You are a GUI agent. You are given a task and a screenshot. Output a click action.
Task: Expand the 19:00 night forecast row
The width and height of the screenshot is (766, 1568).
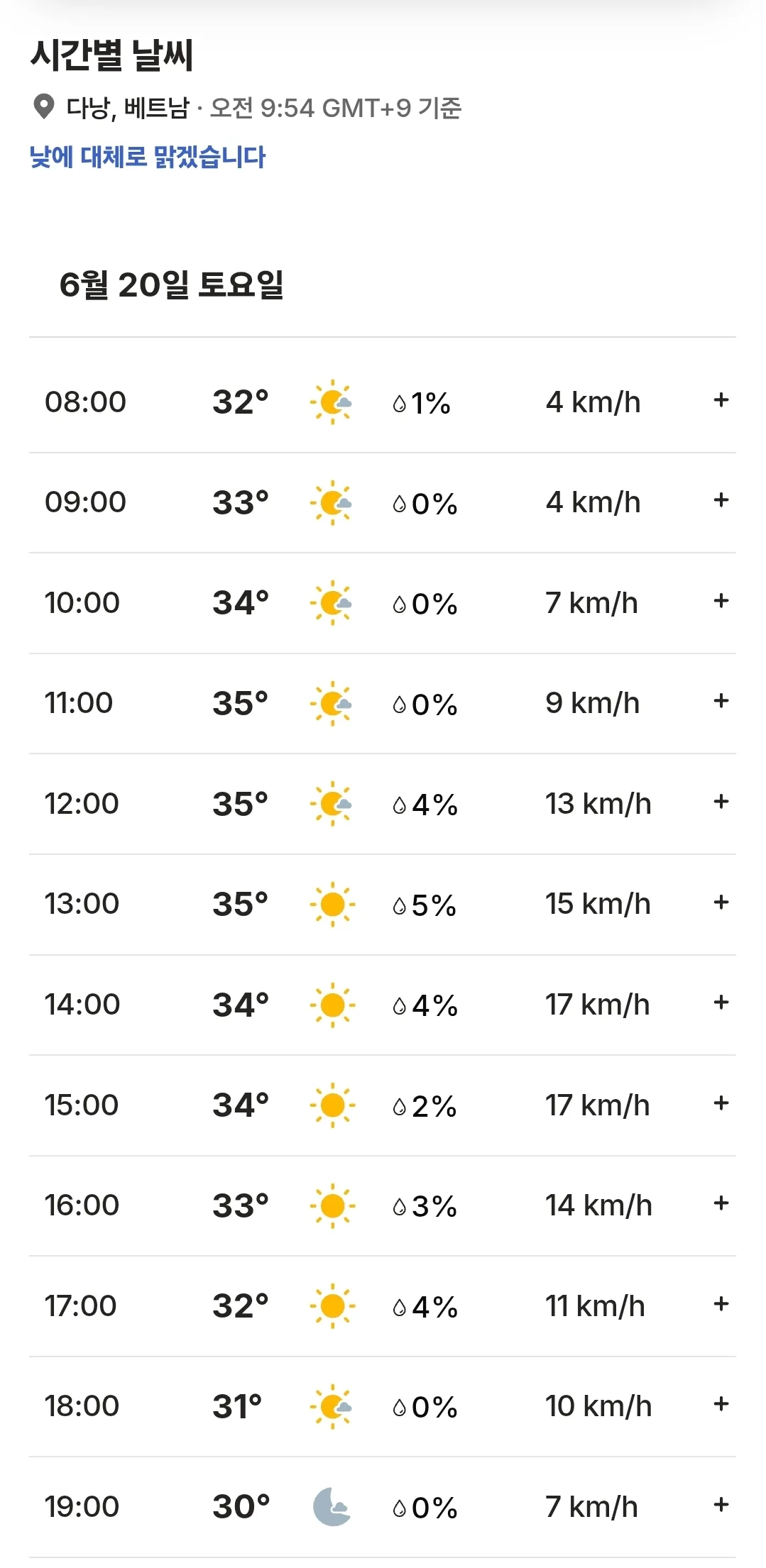(x=721, y=1505)
